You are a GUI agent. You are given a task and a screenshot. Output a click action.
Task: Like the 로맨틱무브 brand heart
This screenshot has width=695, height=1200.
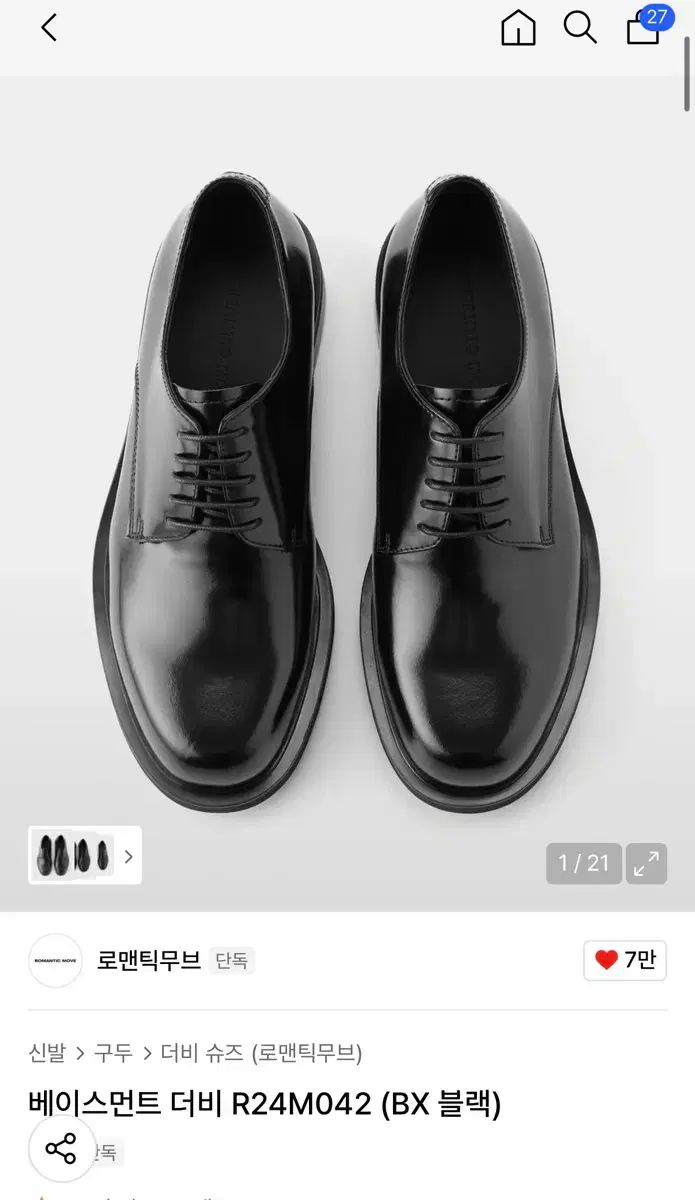coord(625,961)
